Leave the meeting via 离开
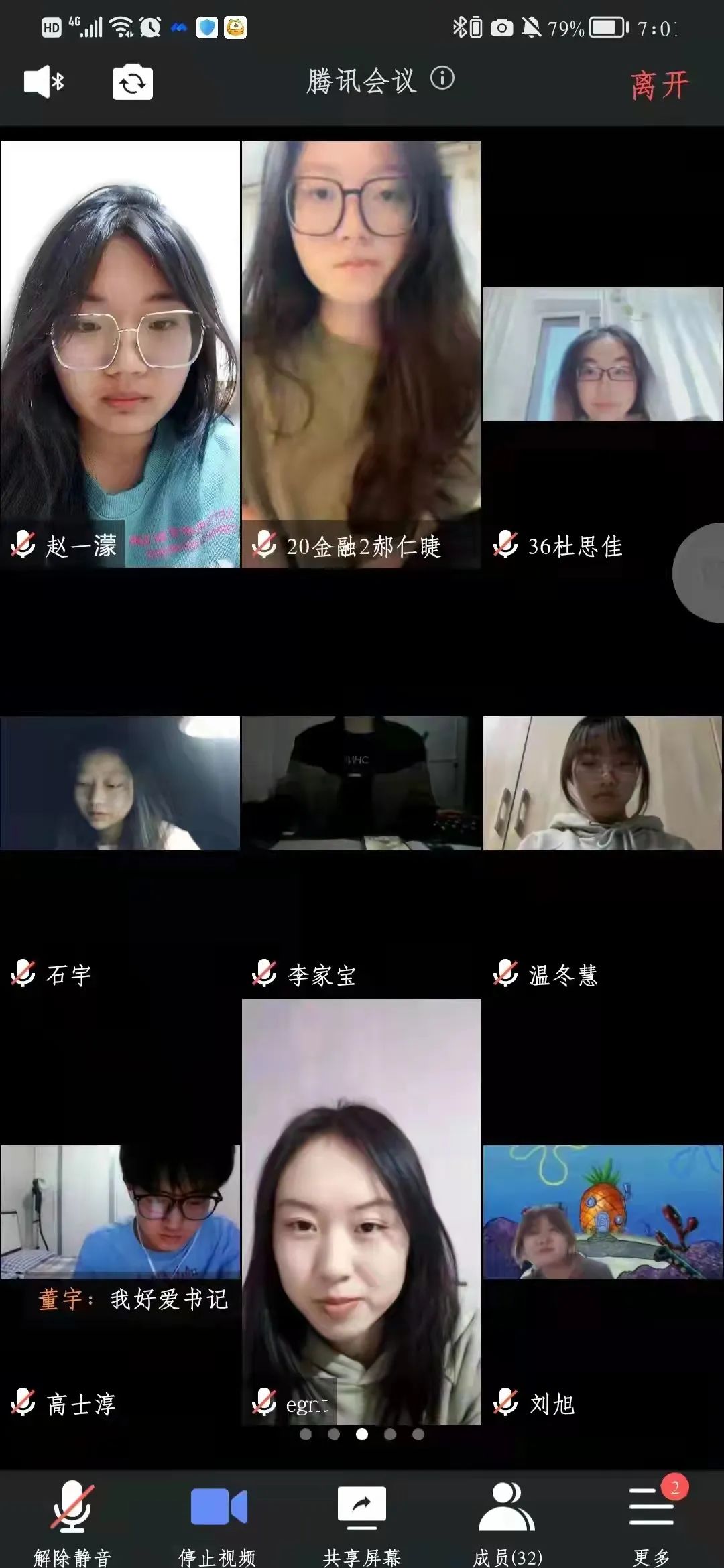Screen dimensions: 724x1568 [659, 85]
